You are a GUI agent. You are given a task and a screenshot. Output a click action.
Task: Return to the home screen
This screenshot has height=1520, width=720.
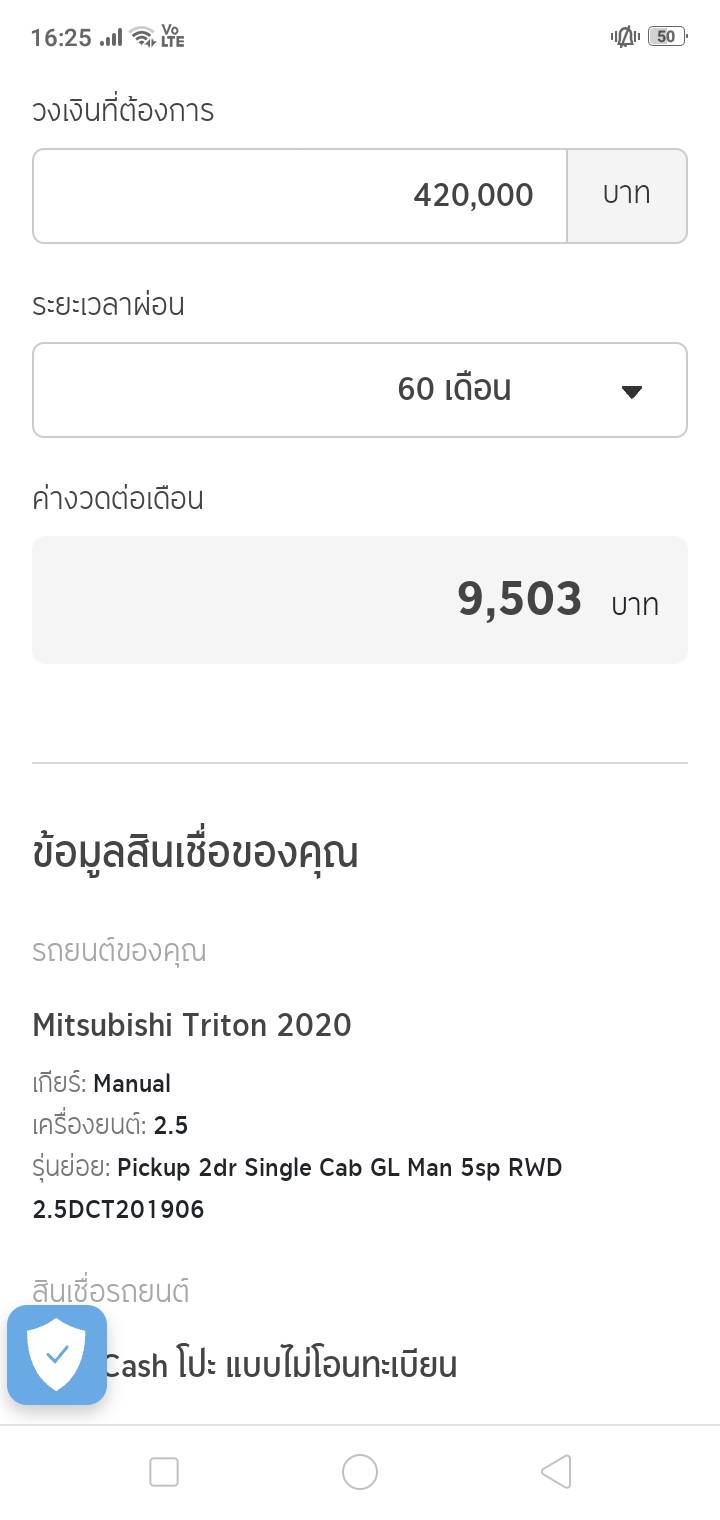click(x=360, y=1472)
